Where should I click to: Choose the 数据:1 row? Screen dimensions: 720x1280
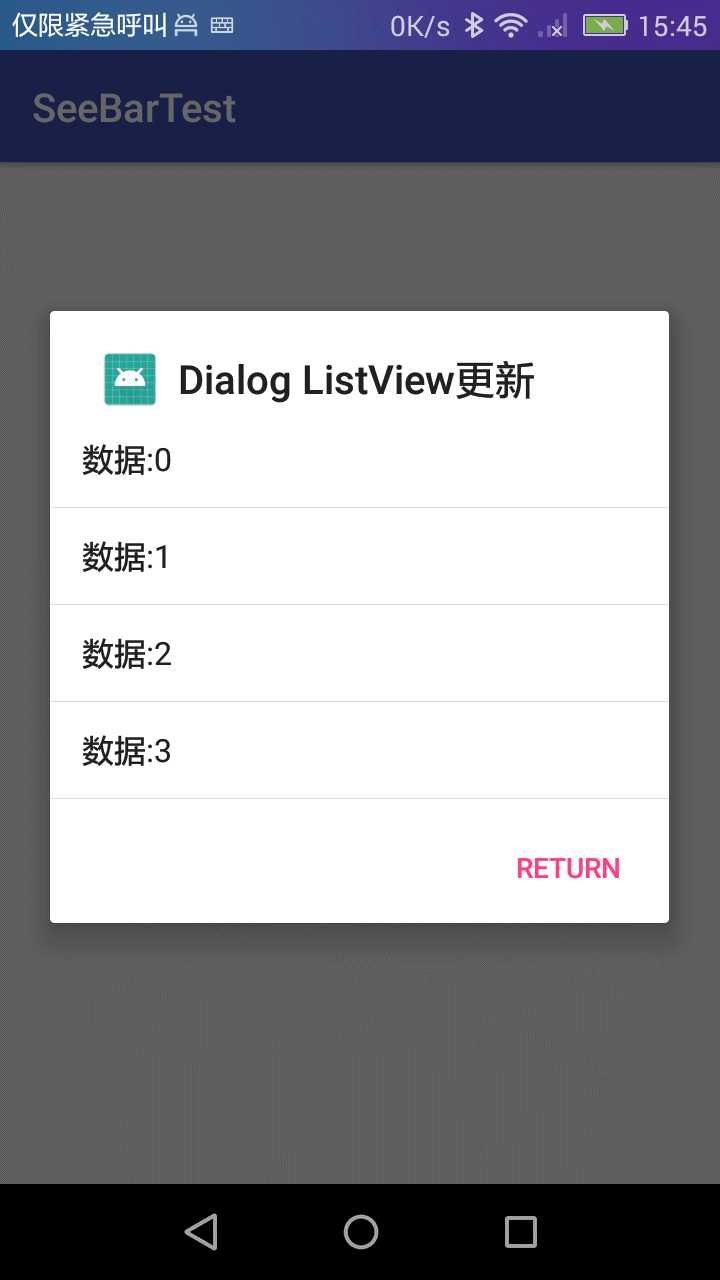(358, 557)
